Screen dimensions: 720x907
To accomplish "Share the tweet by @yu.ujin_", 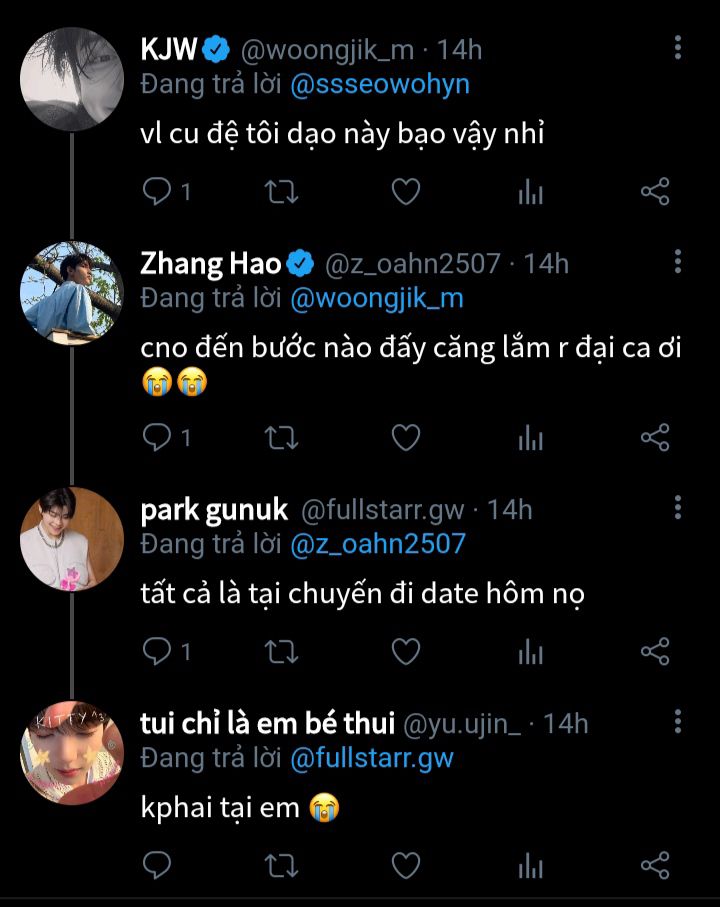I will pos(655,865).
